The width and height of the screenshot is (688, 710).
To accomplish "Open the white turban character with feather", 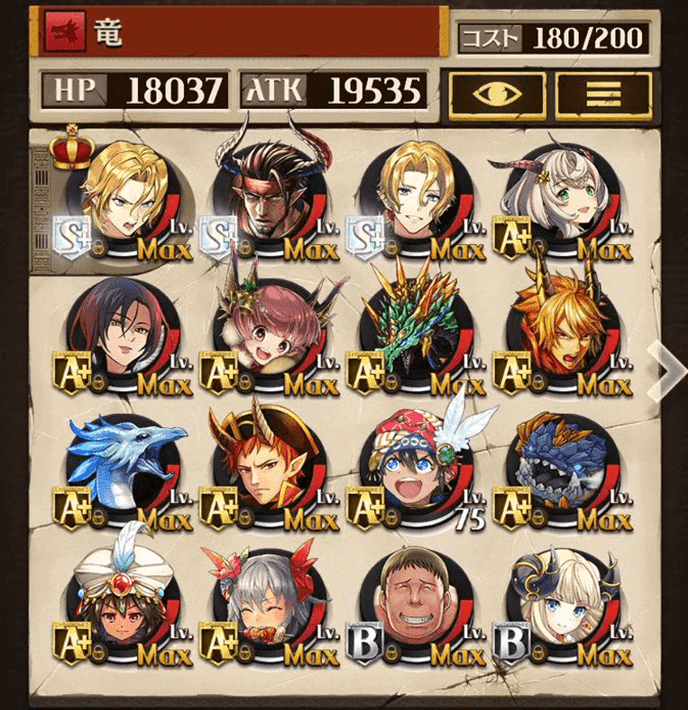I will [125, 605].
